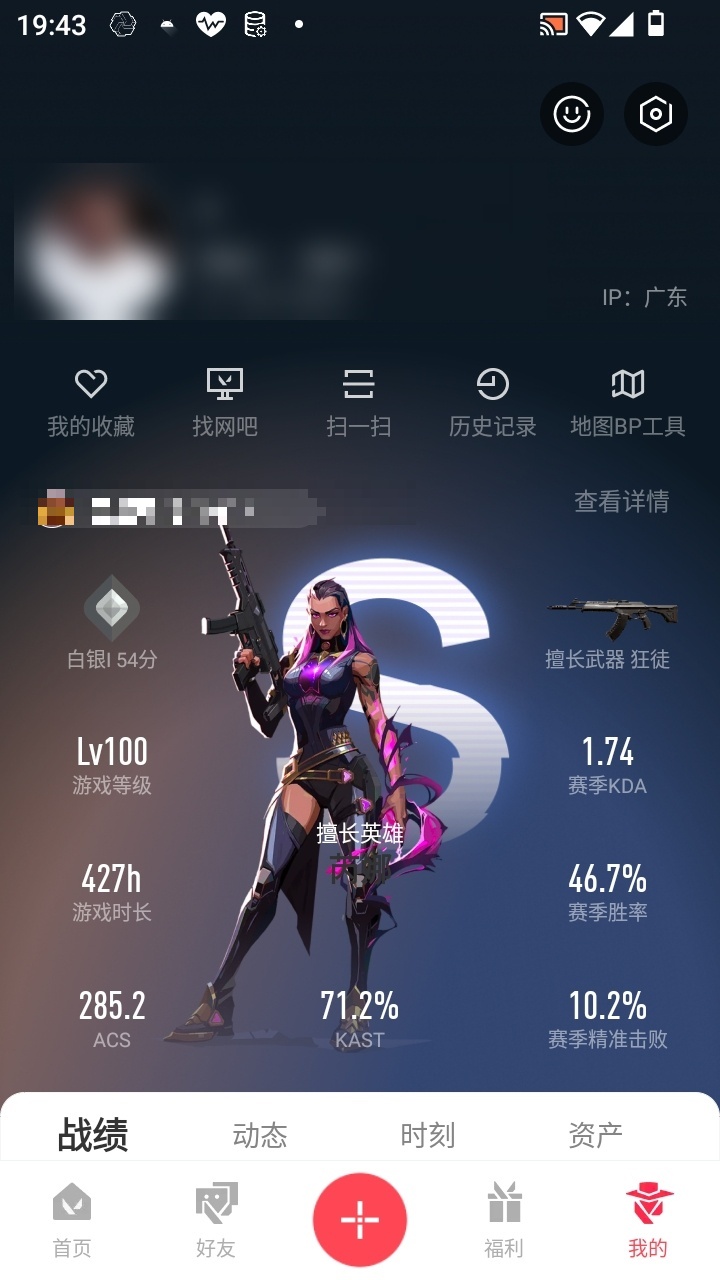
Task: Go to the 首页 home tab
Action: pyautogui.click(x=72, y=1220)
